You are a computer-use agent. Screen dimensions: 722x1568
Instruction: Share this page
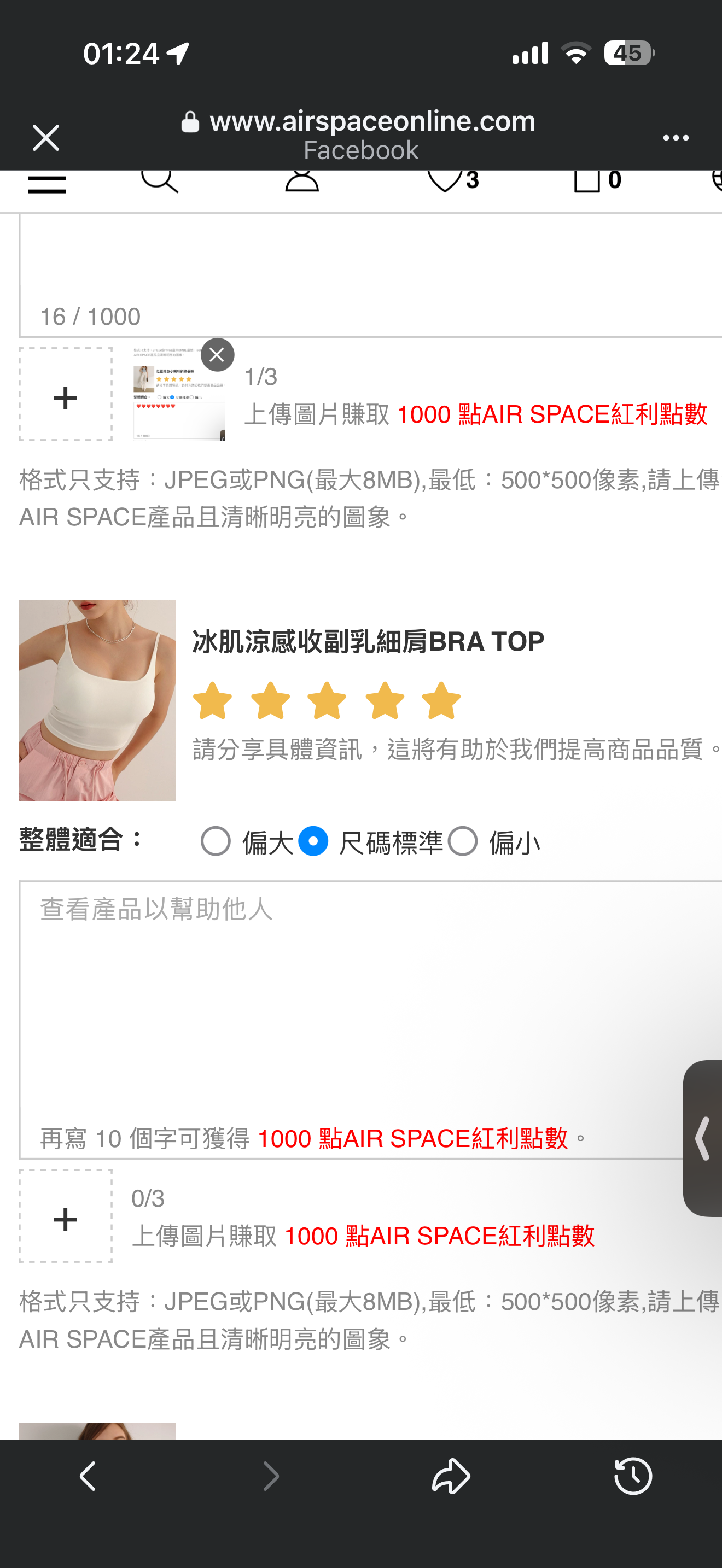pyautogui.click(x=451, y=1476)
